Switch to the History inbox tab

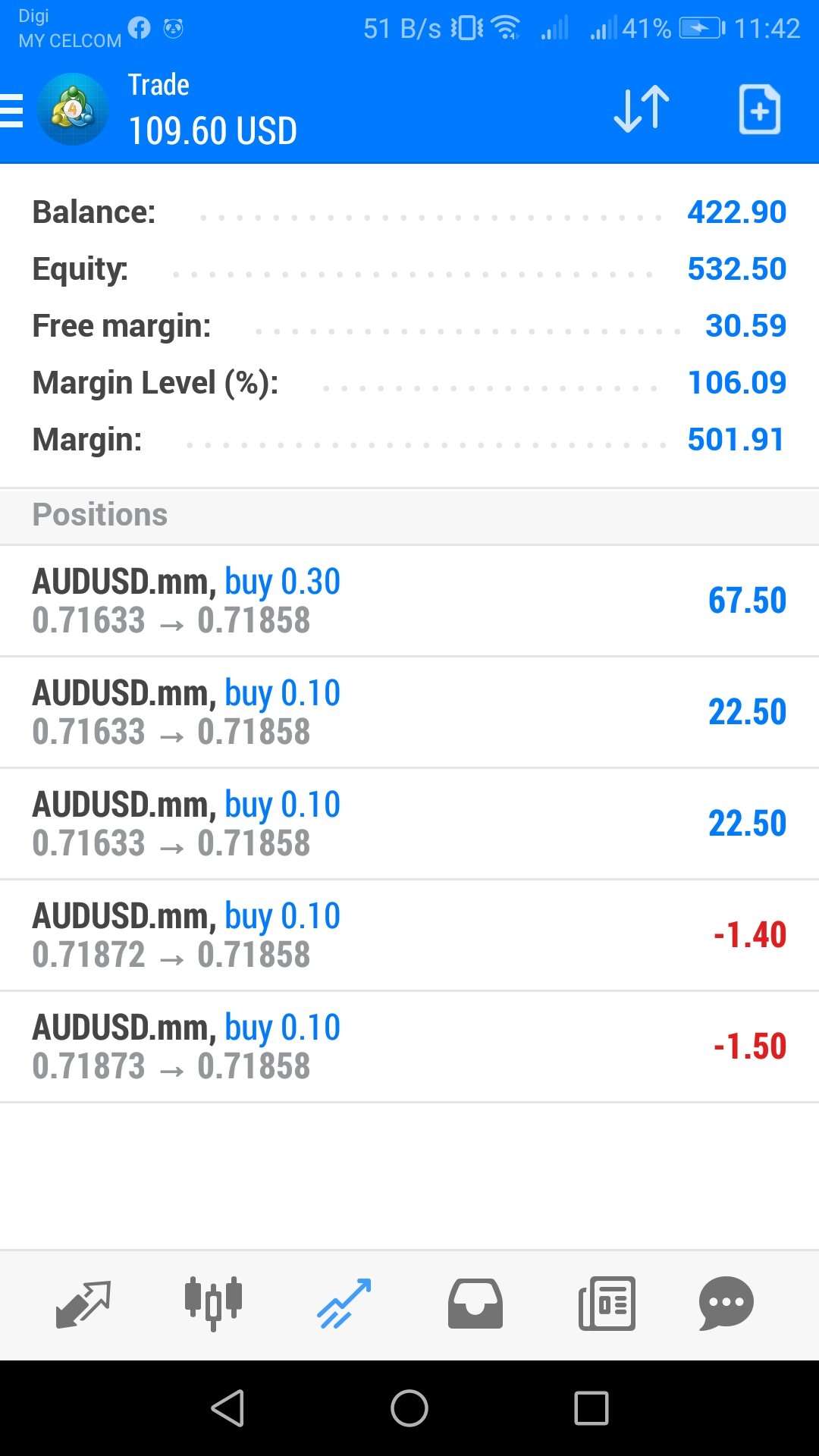475,1304
